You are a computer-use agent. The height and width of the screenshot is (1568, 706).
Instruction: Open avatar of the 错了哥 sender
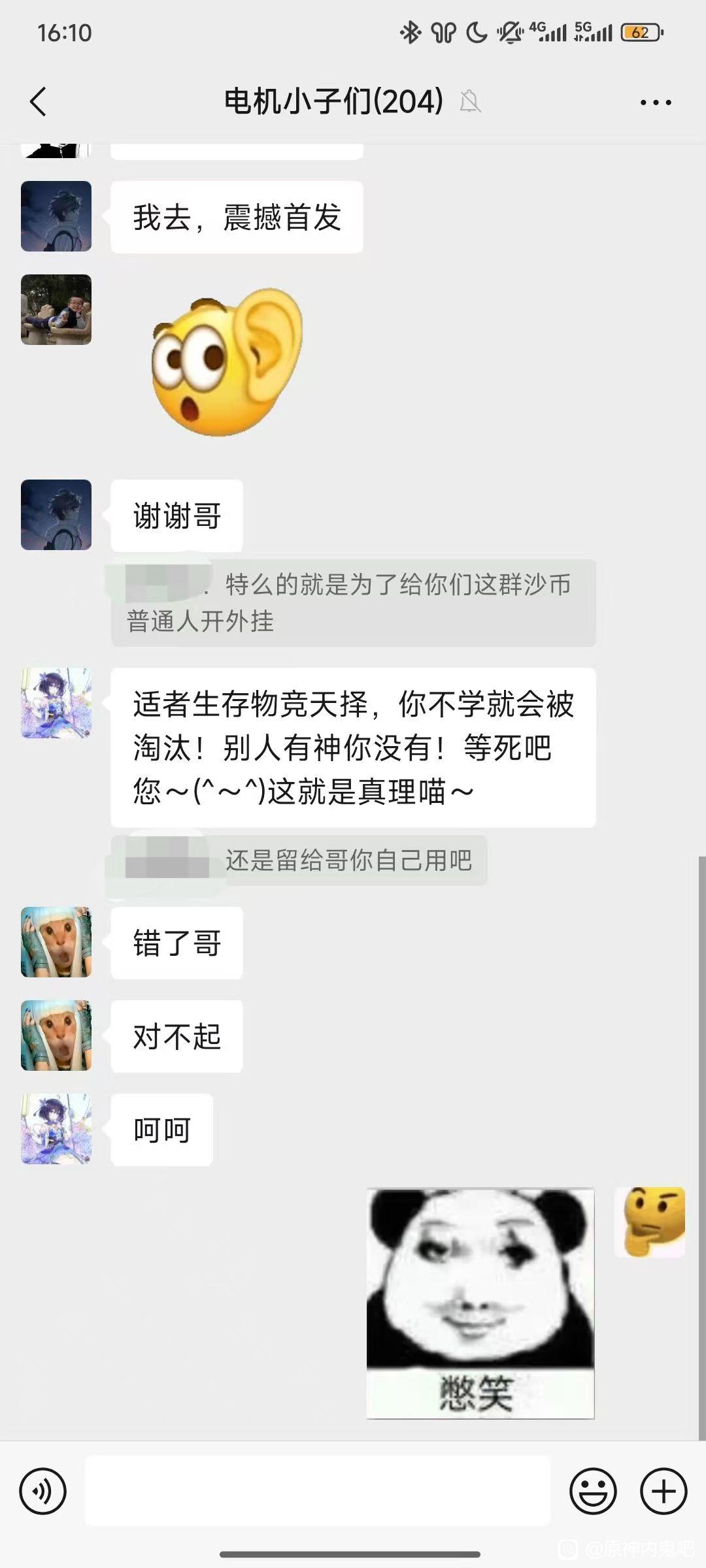56,942
